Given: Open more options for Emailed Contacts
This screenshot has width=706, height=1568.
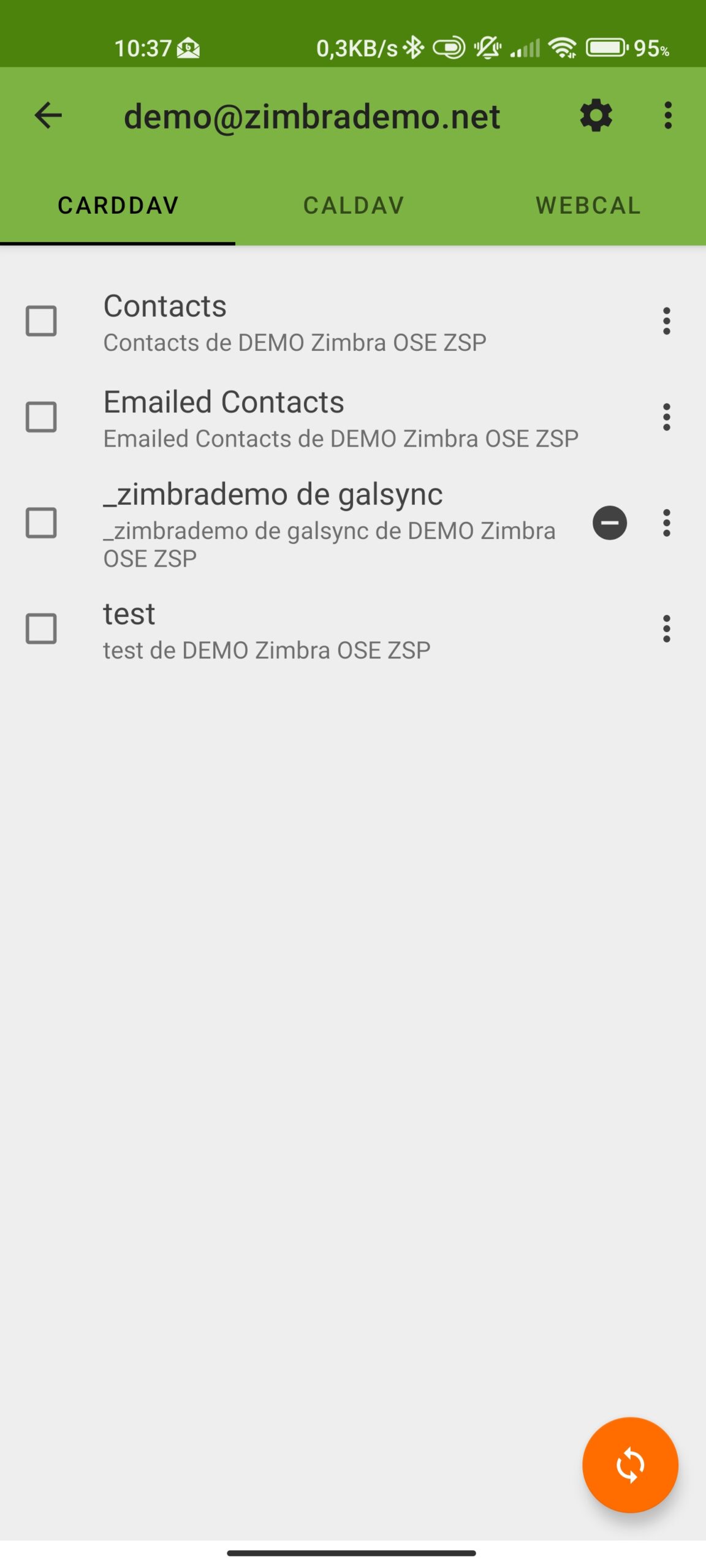Looking at the screenshot, I should coord(666,417).
